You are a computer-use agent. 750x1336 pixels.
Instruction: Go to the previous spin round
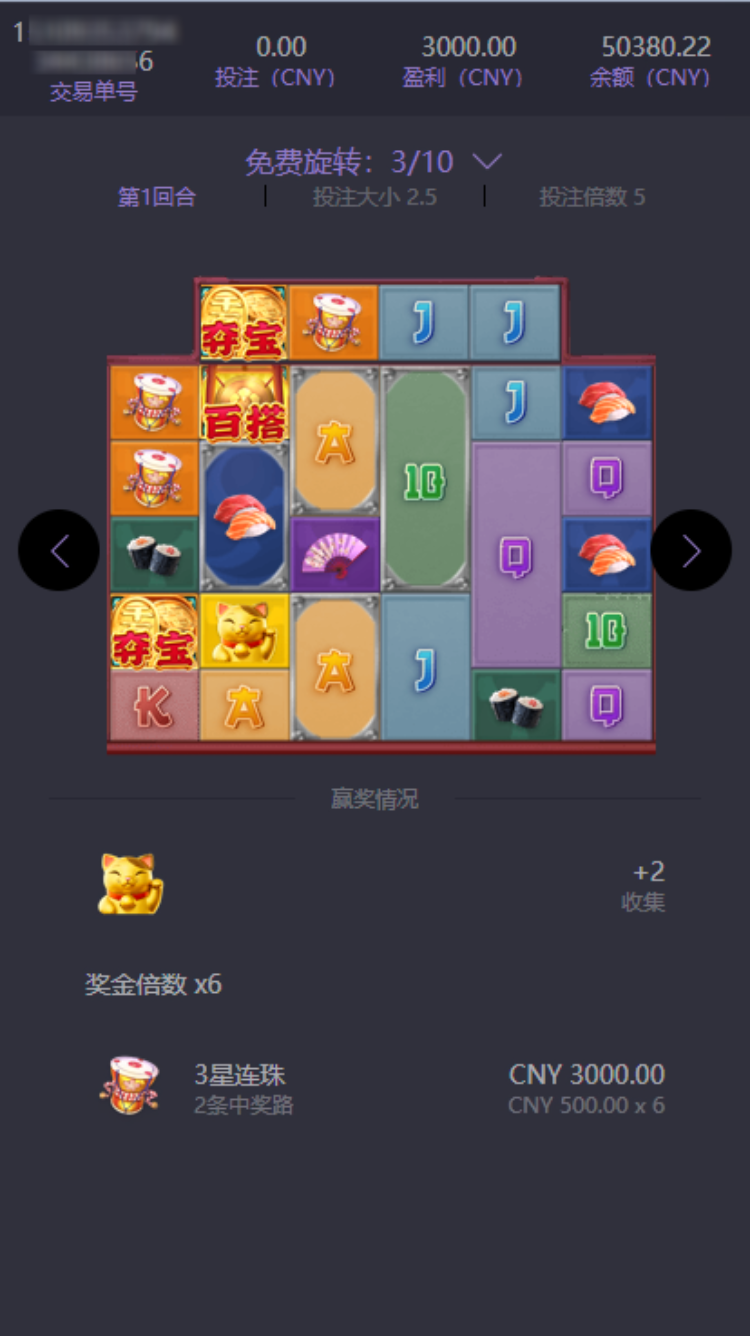(x=59, y=550)
